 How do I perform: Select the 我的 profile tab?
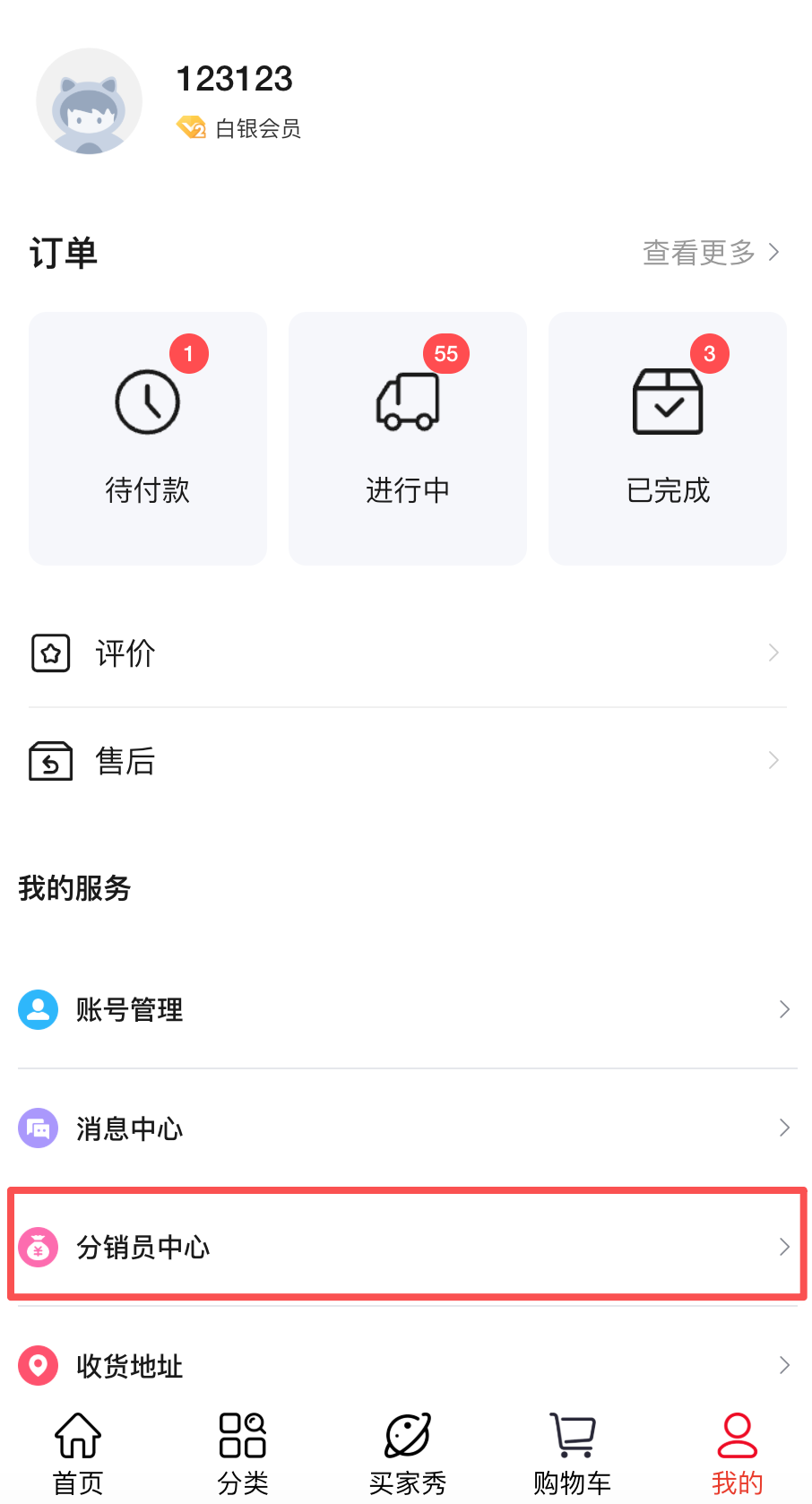(x=737, y=1454)
